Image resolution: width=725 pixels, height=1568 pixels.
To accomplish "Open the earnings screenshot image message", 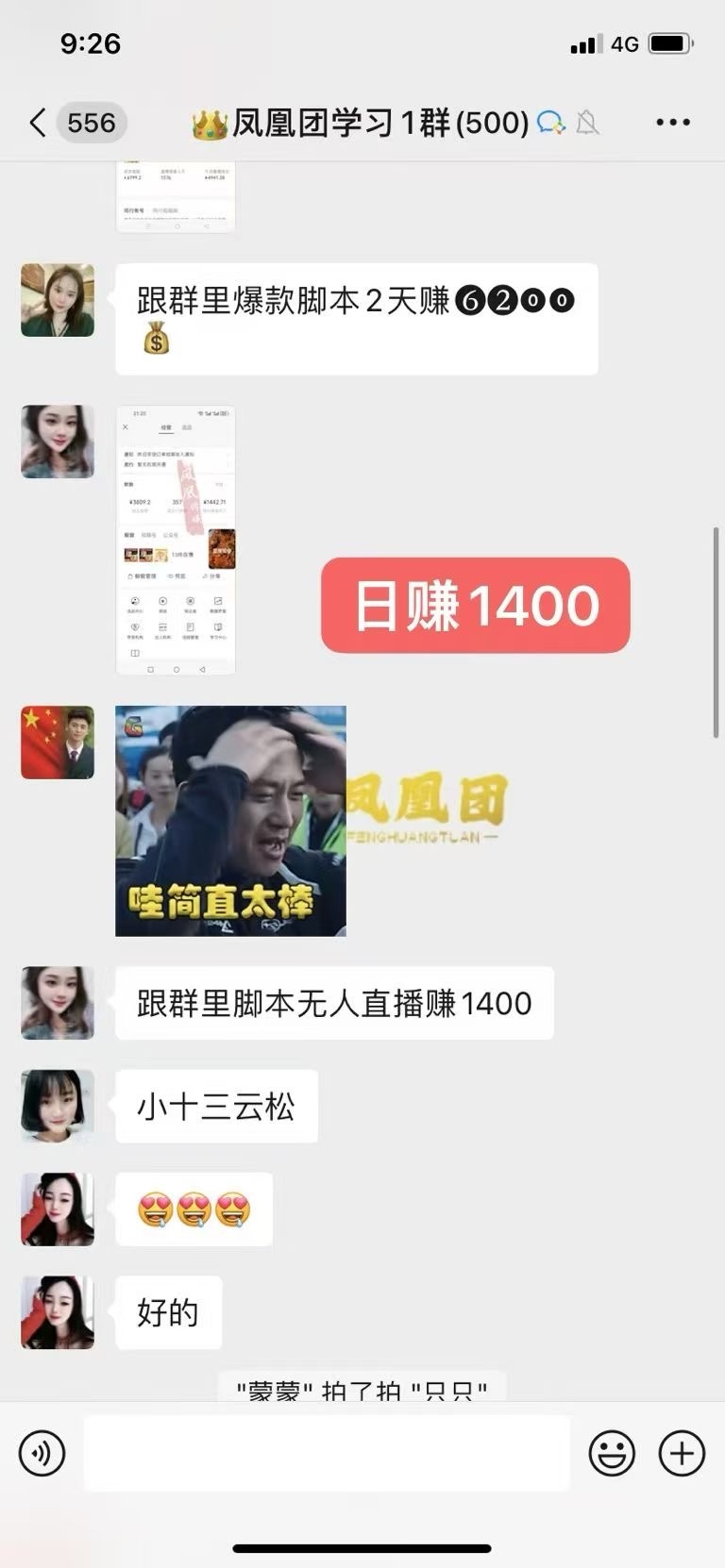I will [176, 540].
